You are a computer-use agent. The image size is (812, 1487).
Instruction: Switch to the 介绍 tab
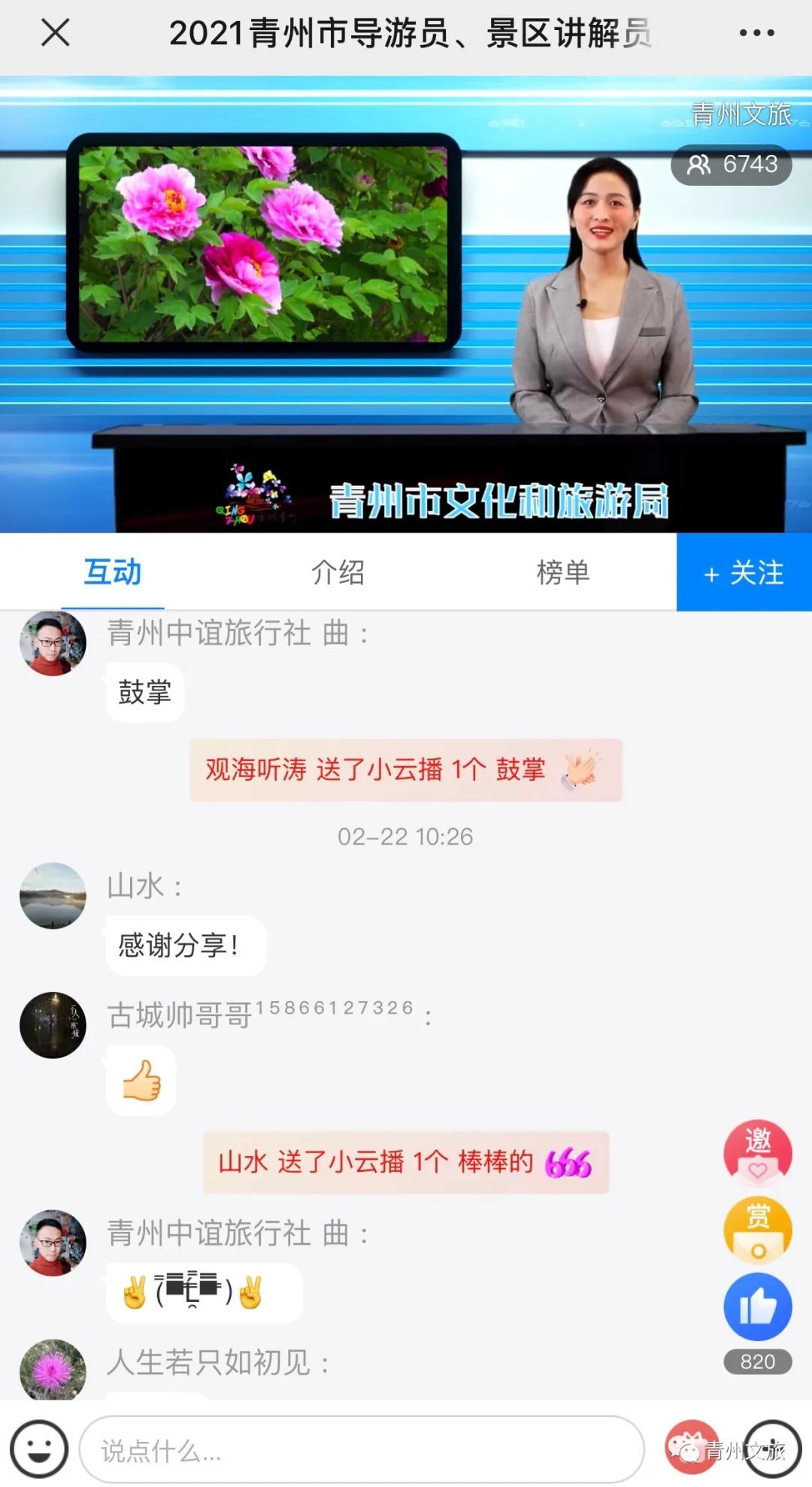[338, 572]
